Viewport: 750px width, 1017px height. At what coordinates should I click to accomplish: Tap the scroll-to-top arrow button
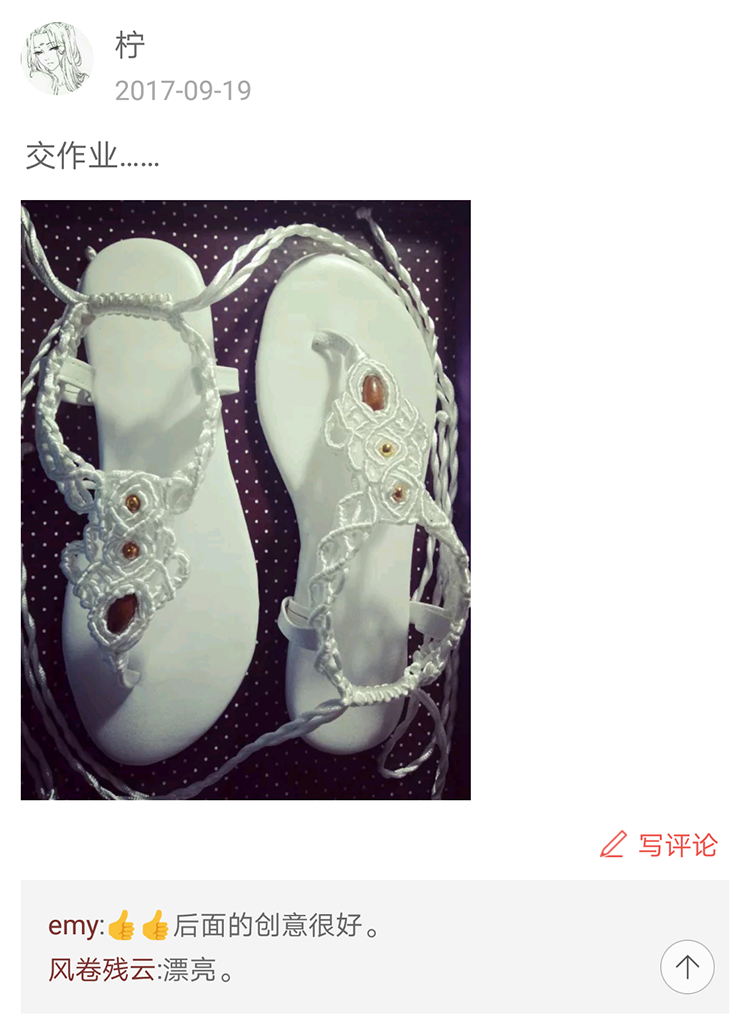[687, 967]
